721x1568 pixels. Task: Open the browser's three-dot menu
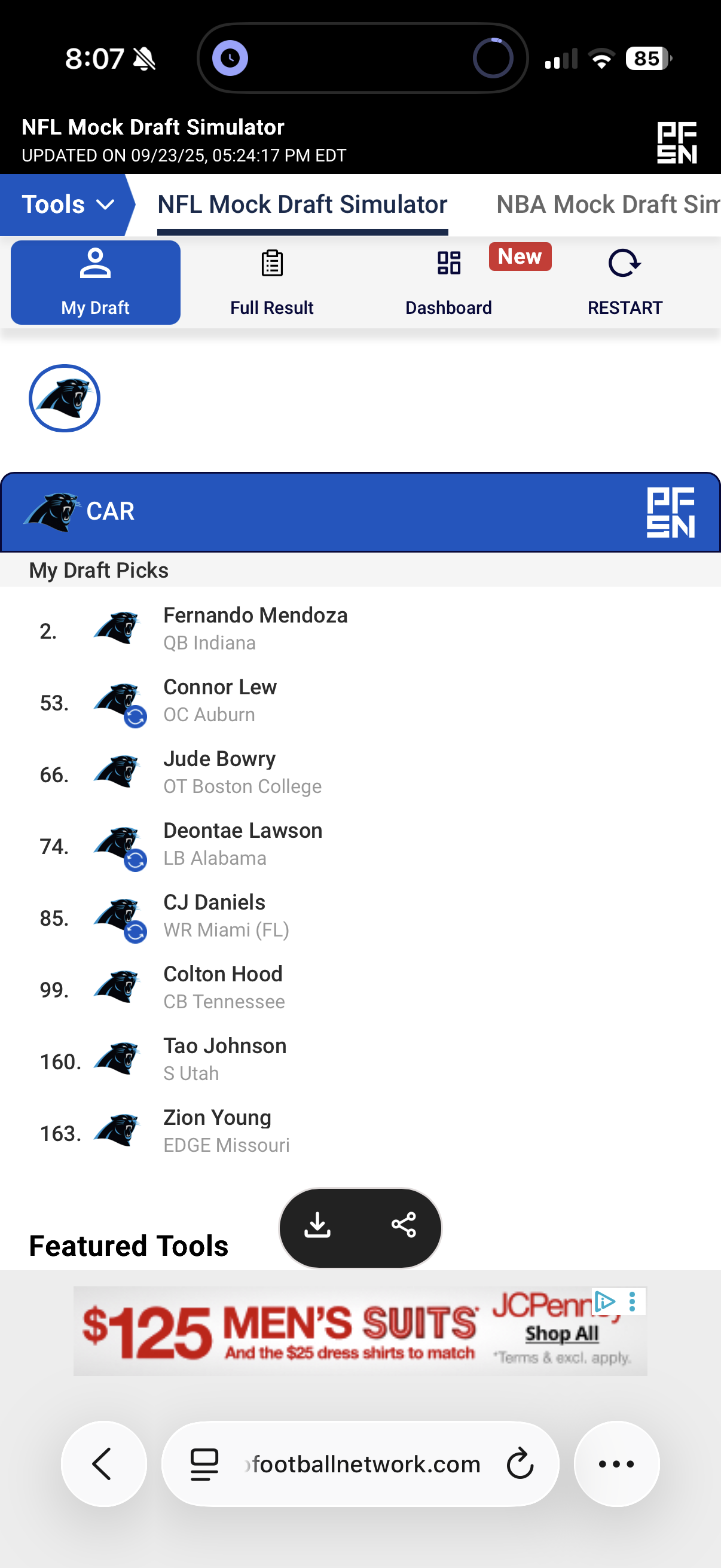point(616,1463)
